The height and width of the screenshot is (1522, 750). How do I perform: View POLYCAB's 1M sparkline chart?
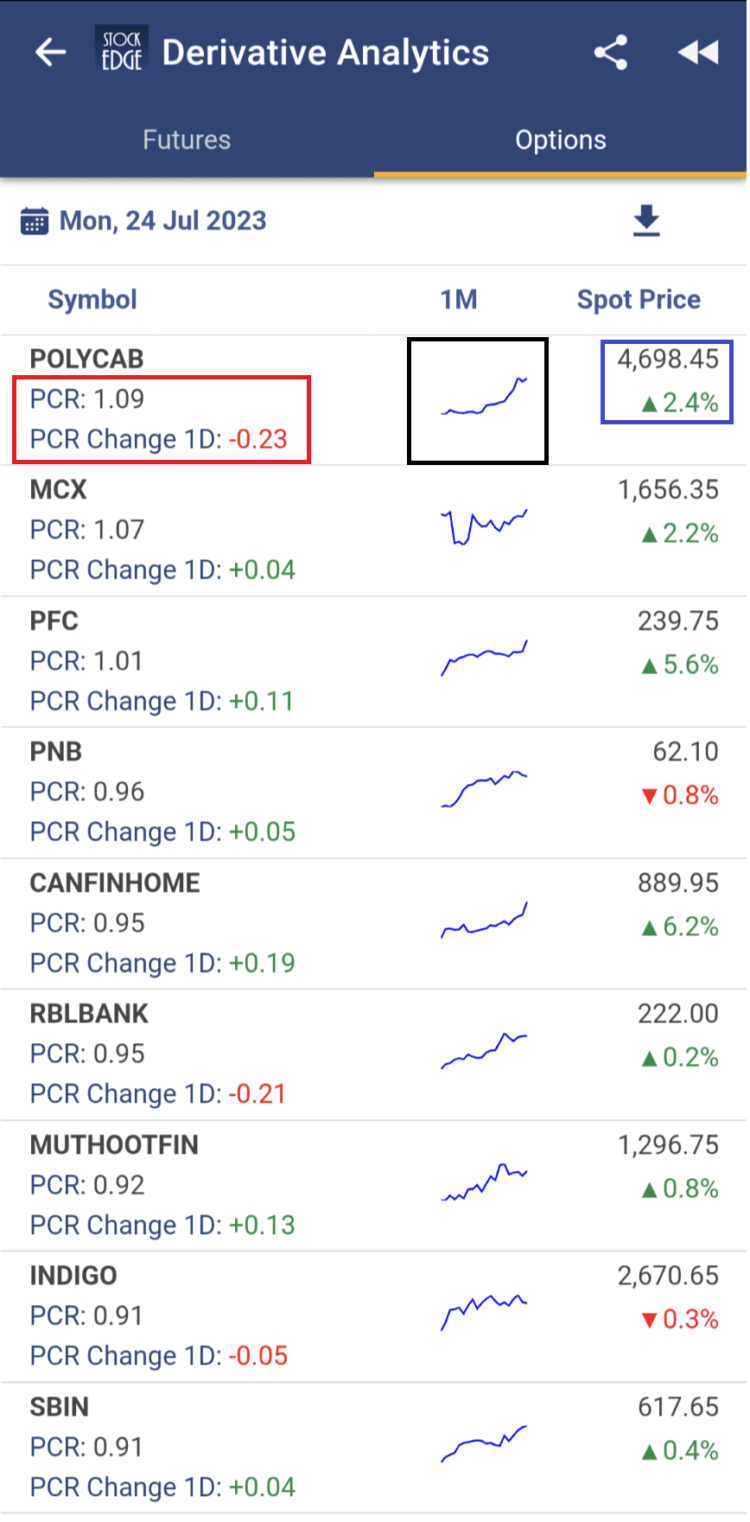(477, 400)
